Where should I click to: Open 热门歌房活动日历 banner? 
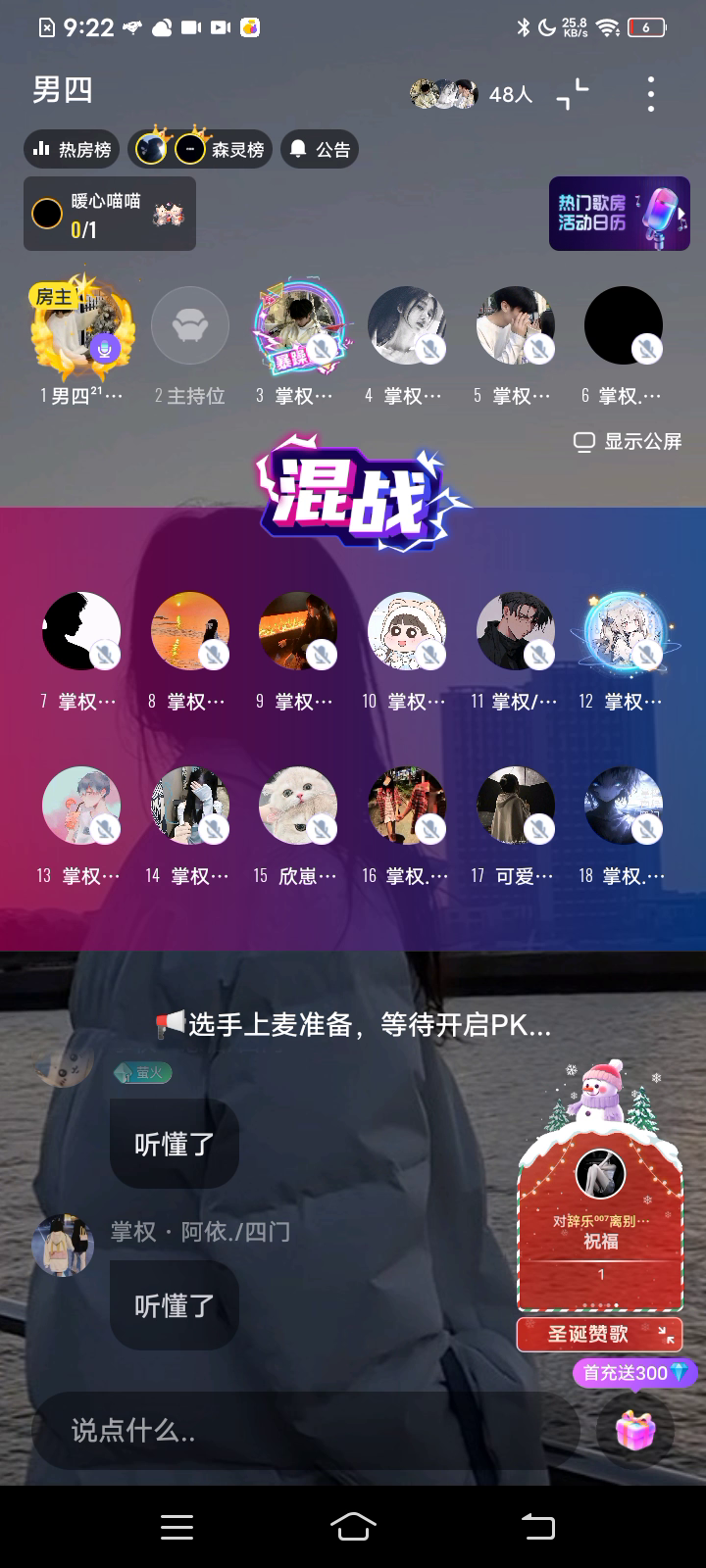pyautogui.click(x=619, y=214)
